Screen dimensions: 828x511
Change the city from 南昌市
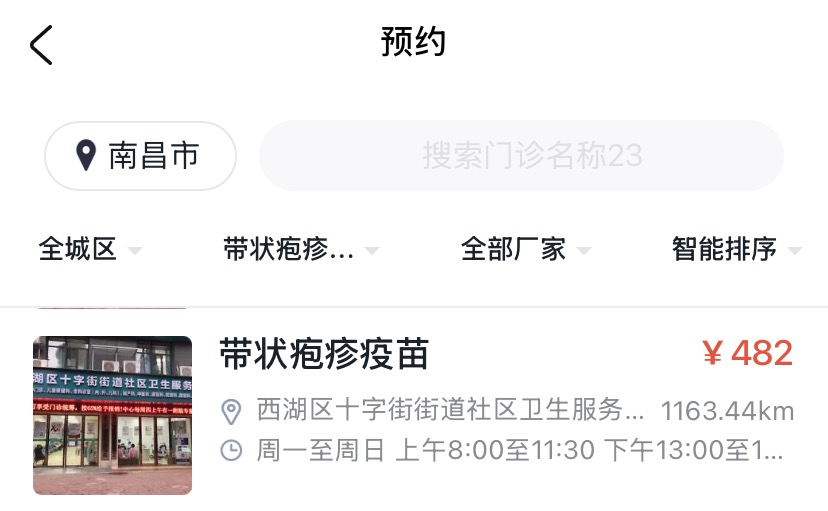[140, 156]
